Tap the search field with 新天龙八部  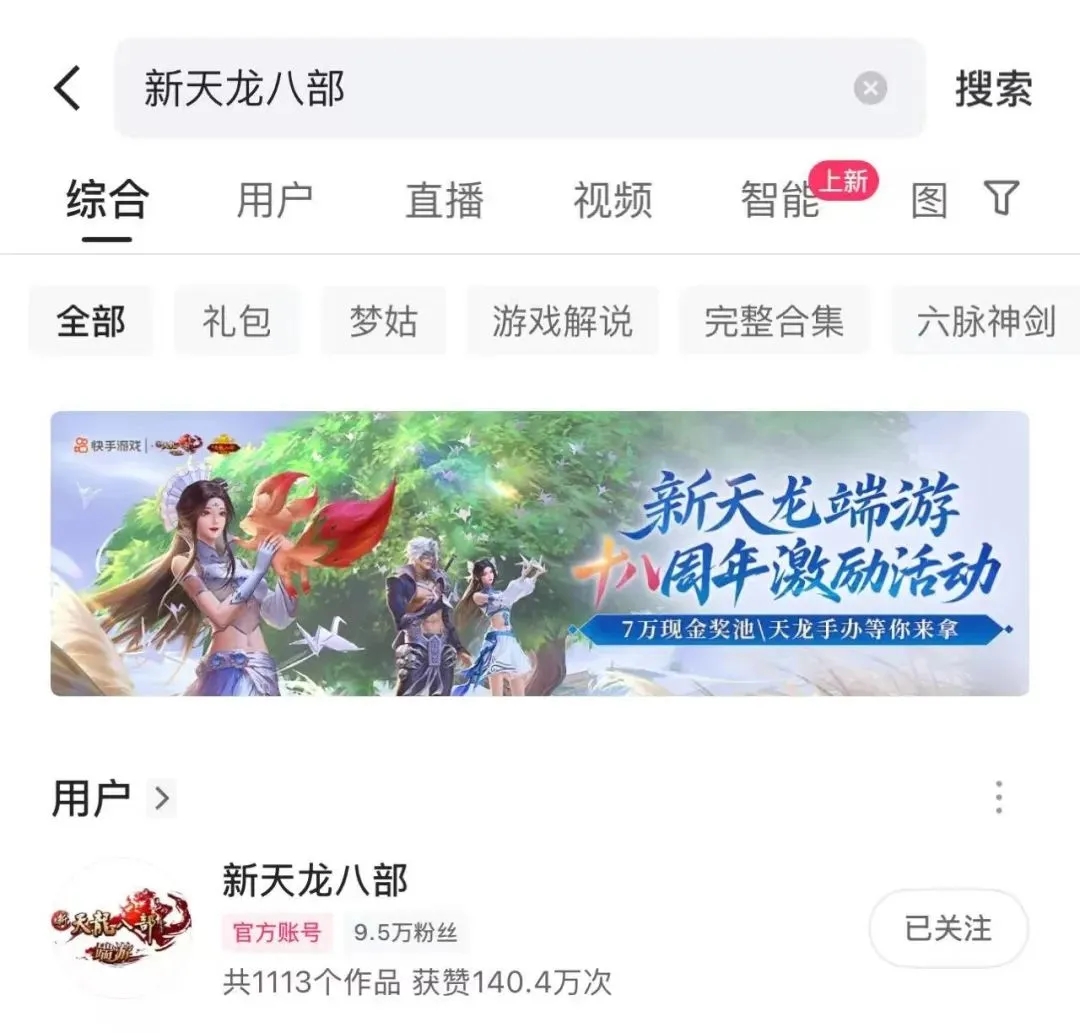tap(480, 89)
